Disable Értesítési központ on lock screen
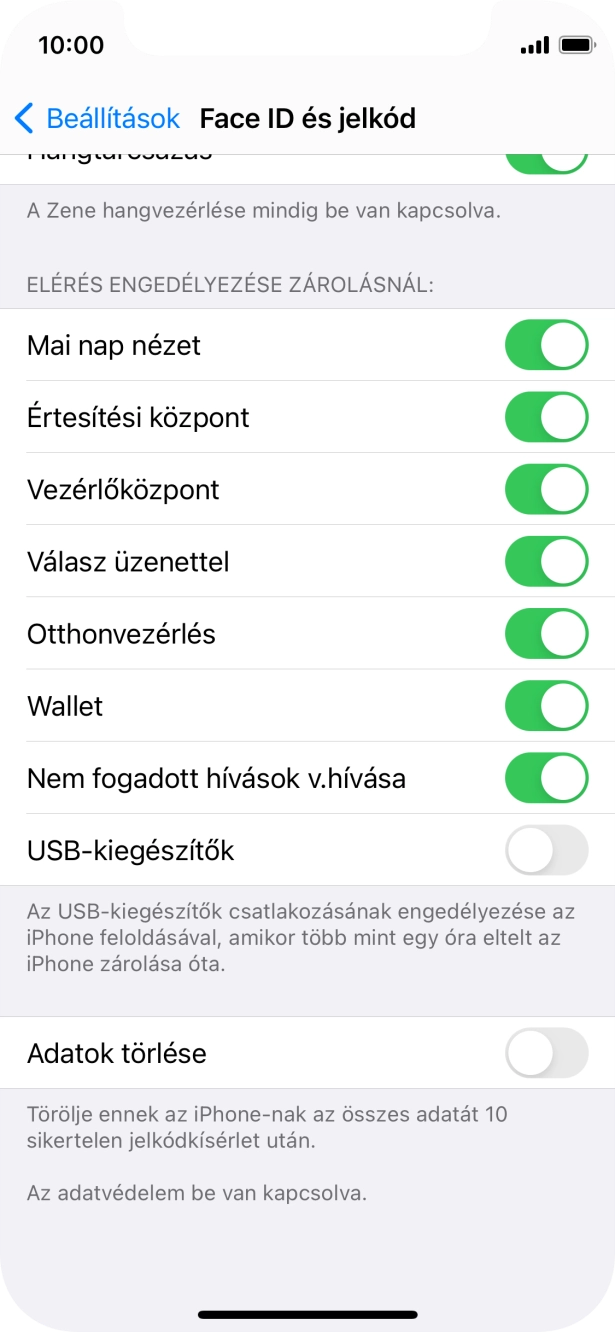 point(546,418)
